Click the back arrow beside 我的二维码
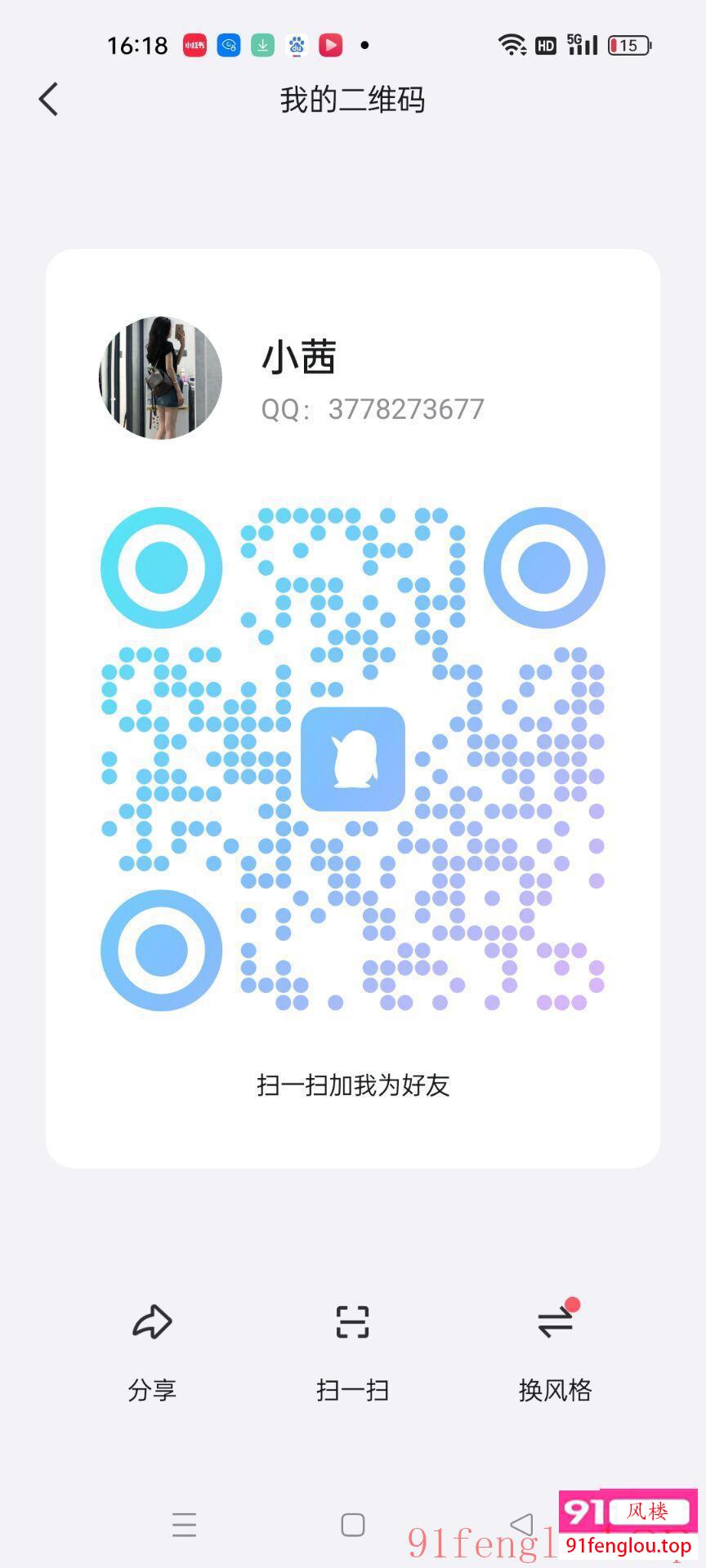 click(47, 98)
